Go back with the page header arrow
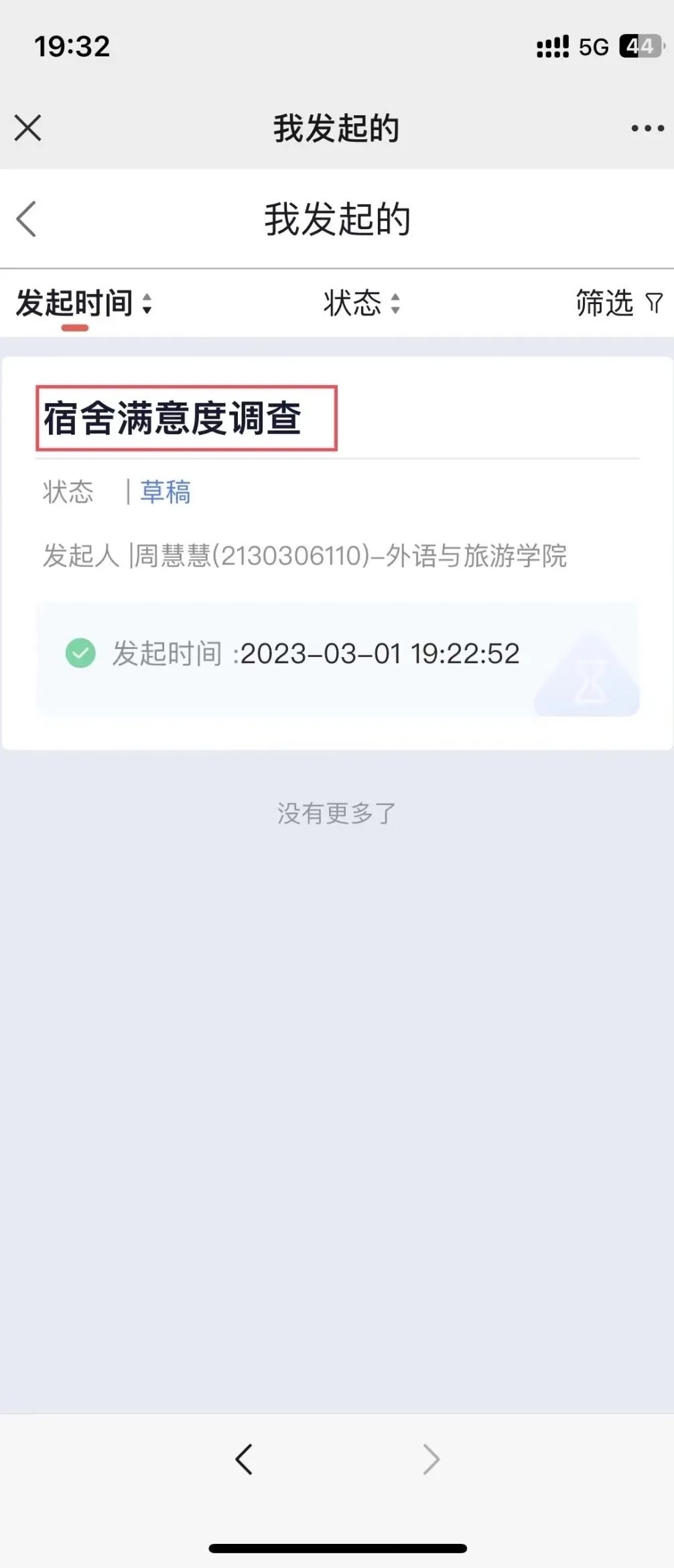The width and height of the screenshot is (674, 1568). click(27, 219)
